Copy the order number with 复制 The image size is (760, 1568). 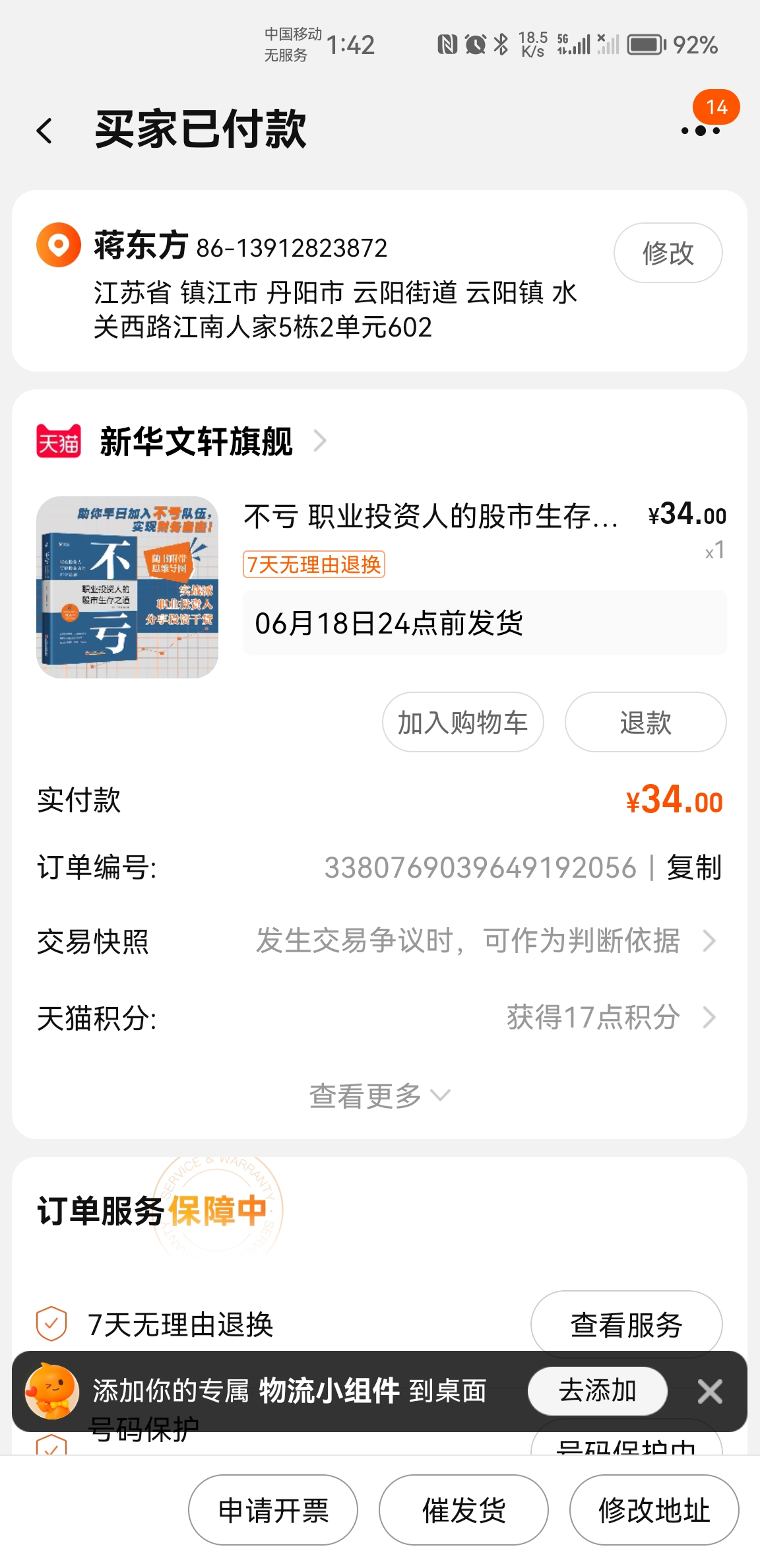tap(694, 867)
